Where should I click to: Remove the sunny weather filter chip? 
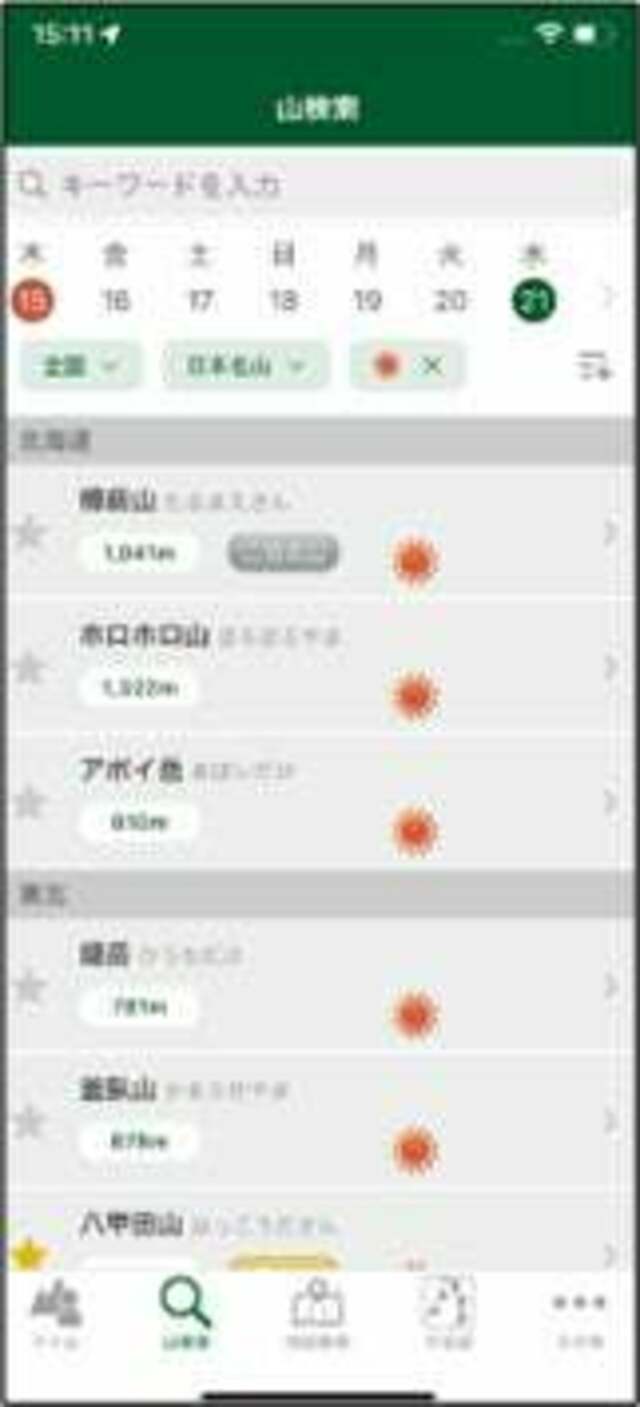[x=432, y=366]
